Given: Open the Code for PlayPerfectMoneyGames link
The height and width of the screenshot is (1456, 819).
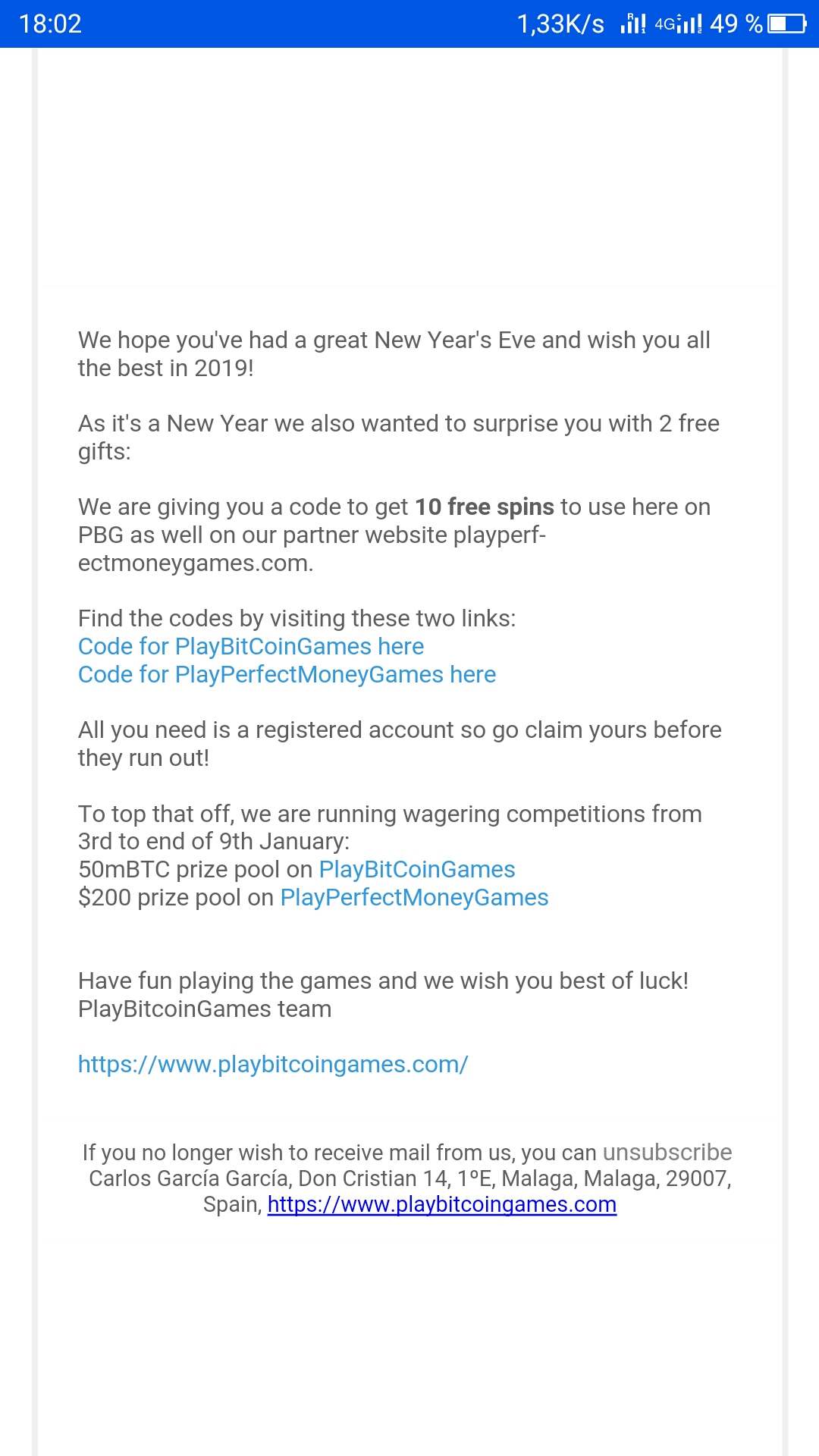Looking at the screenshot, I should click(x=287, y=674).
